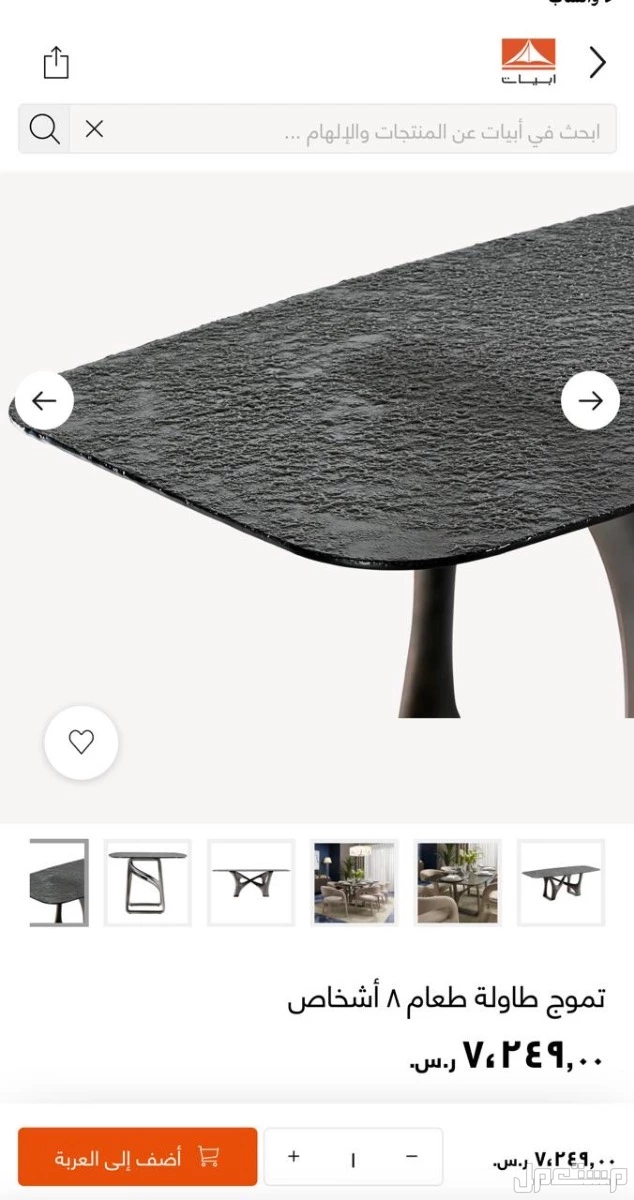Select the tabletop close-up thumbnail
The image size is (634, 1200).
[58, 882]
